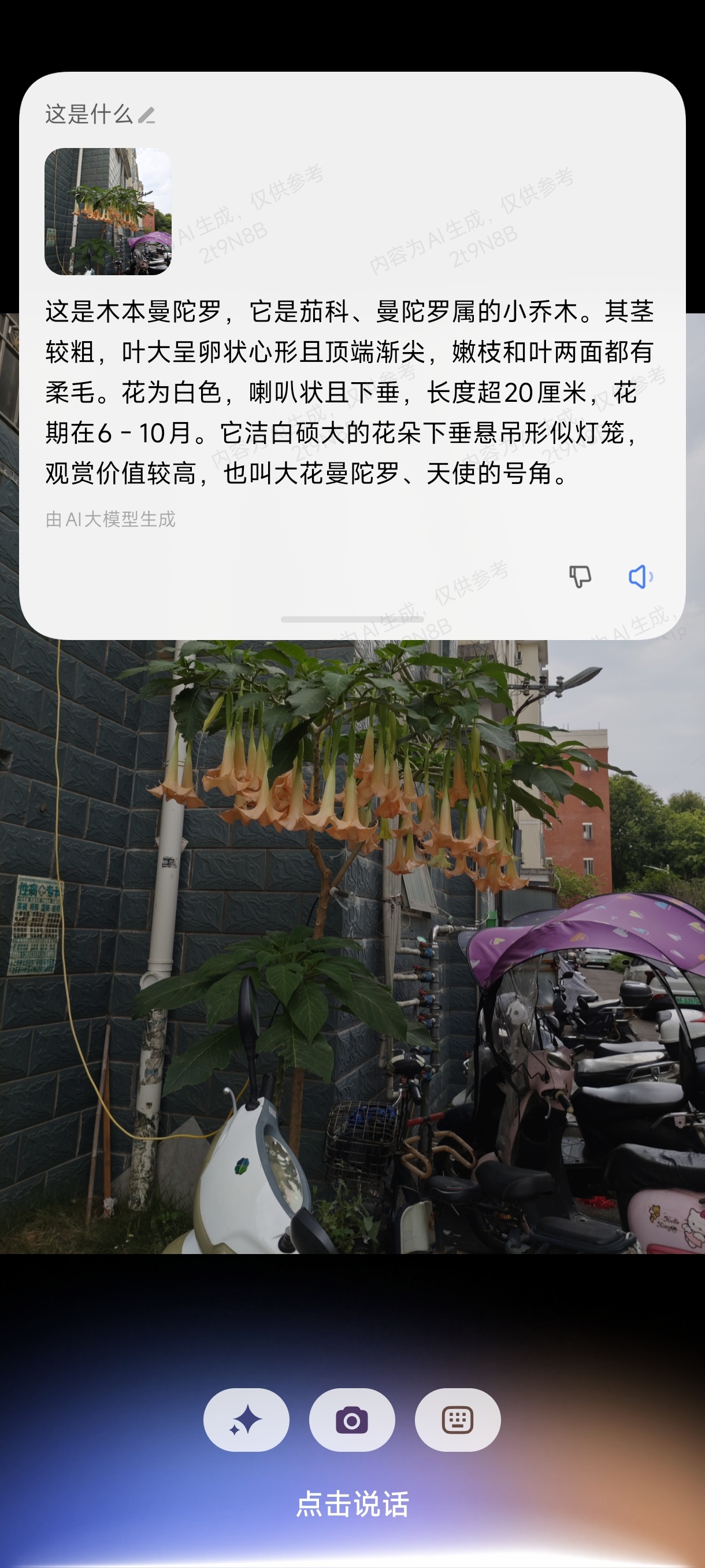Tap 点击说话 to speak
Image resolution: width=705 pixels, height=1568 pixels.
click(352, 1503)
